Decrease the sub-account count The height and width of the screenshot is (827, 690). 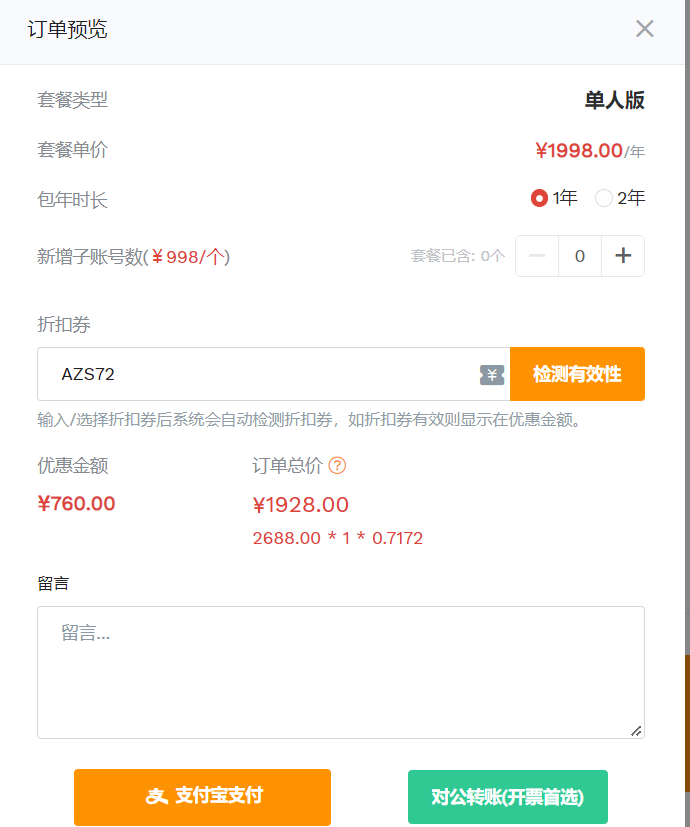[537, 256]
